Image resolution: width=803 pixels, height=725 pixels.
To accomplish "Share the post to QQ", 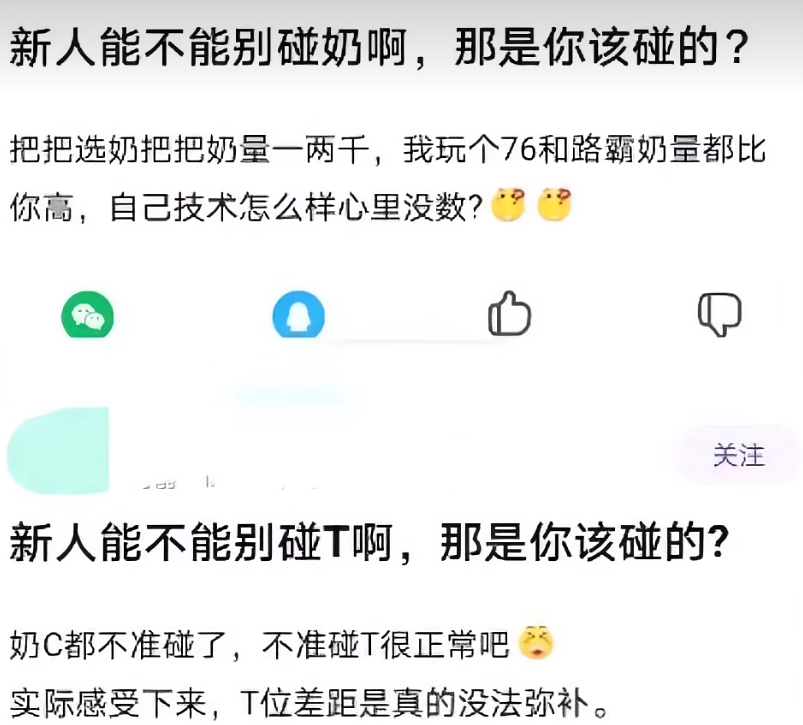I will tap(299, 315).
